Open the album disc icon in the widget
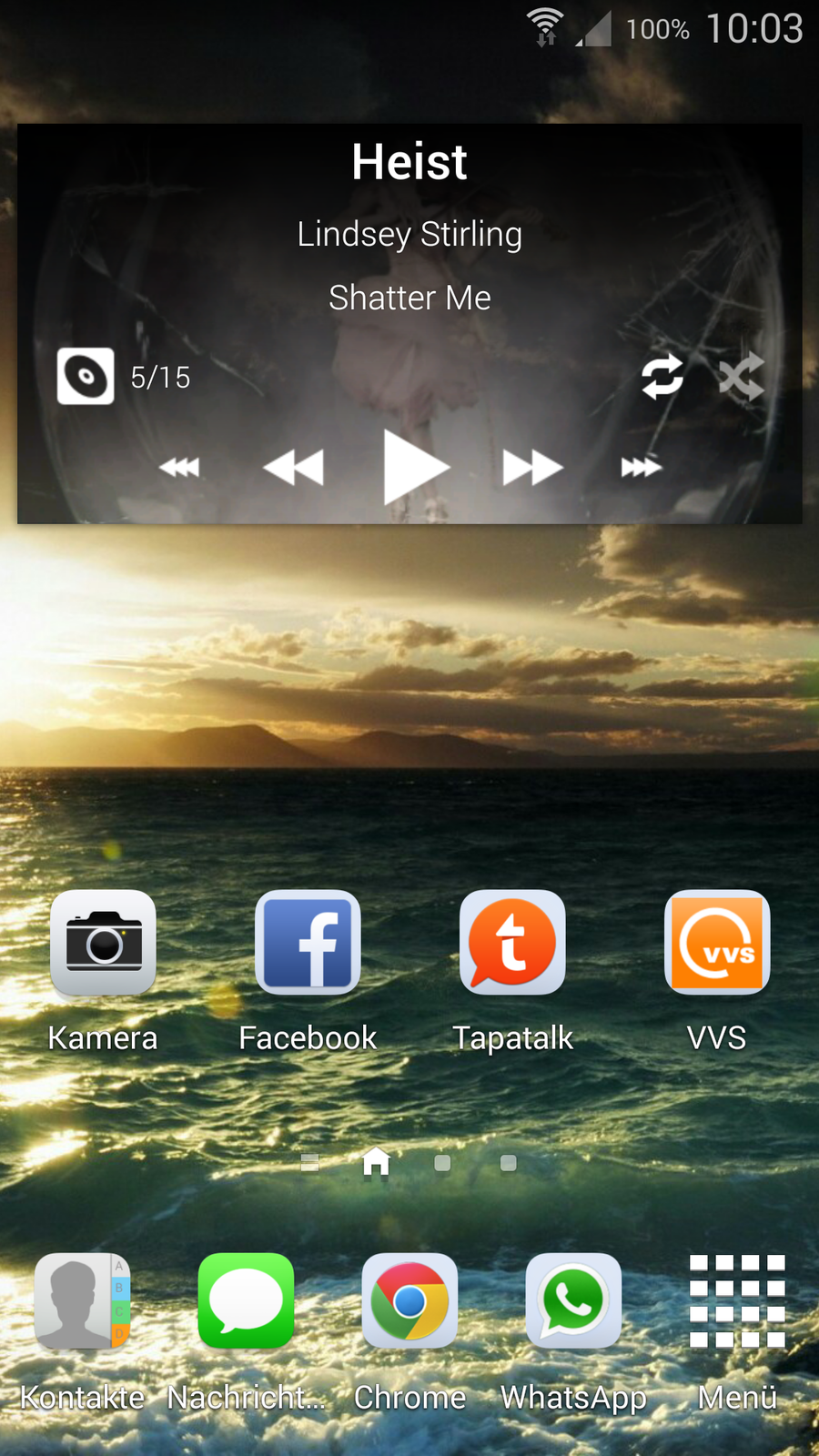The width and height of the screenshot is (819, 1456). pyautogui.click(x=86, y=376)
